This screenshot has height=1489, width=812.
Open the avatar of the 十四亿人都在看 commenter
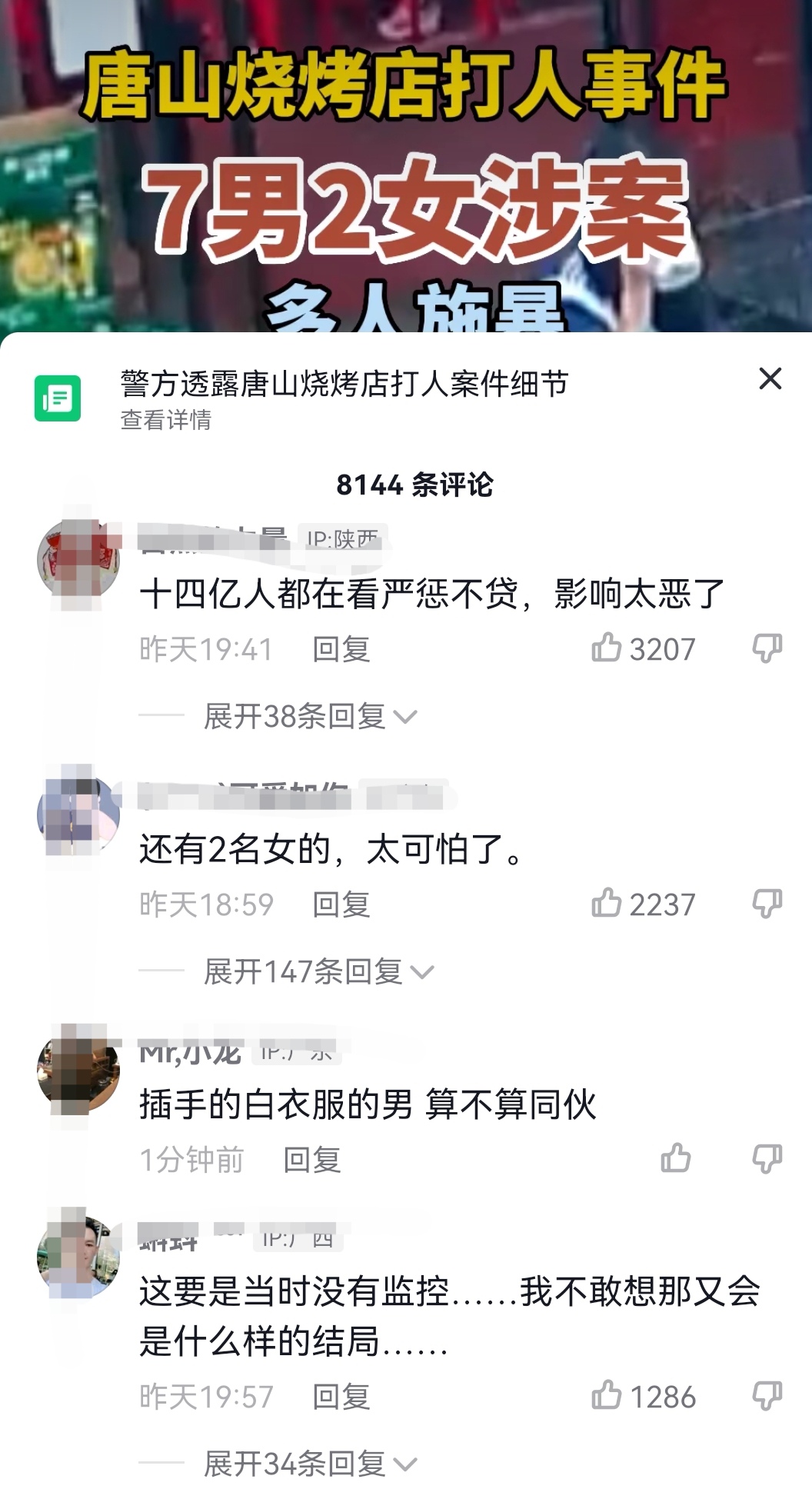pos(78,559)
